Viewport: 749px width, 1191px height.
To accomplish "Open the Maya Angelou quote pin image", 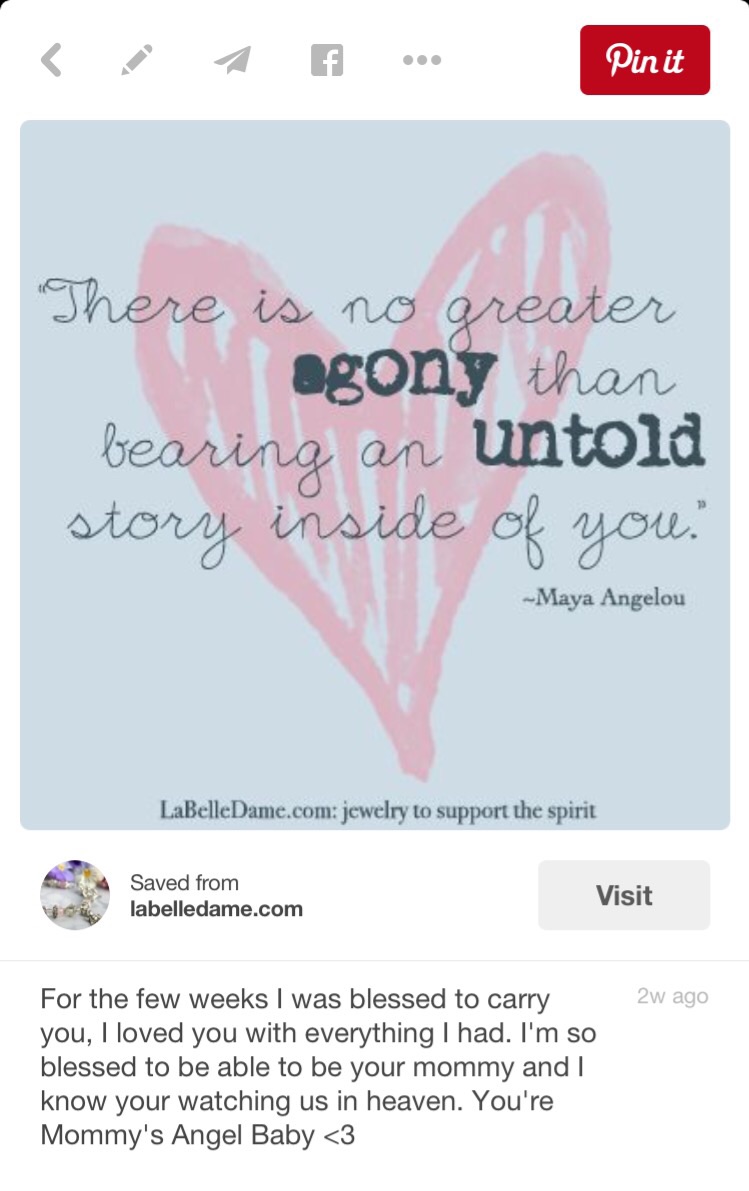I will [374, 474].
